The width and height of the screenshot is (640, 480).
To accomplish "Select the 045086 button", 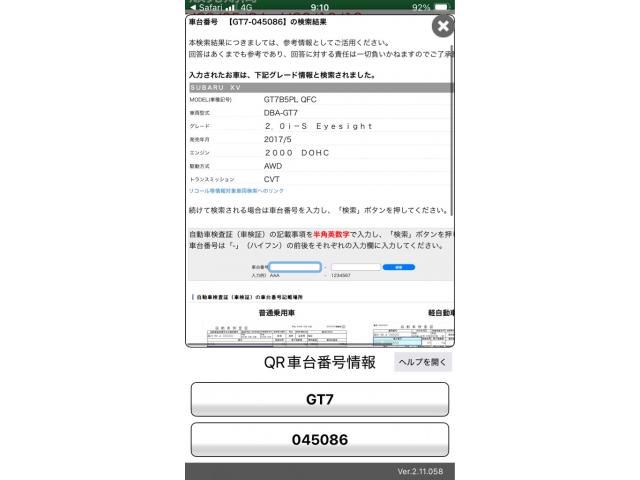I will (320, 439).
